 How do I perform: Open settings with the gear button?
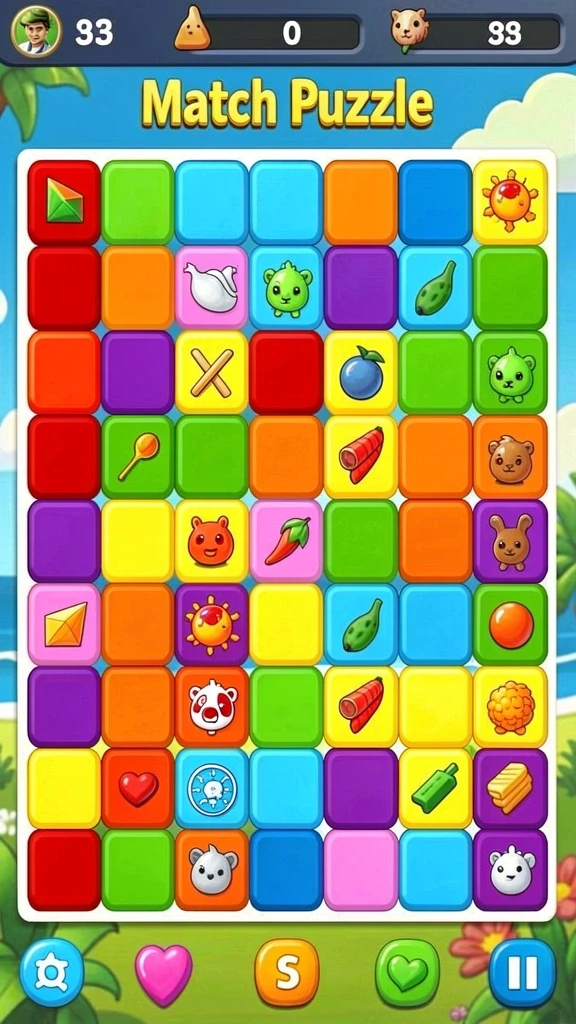point(52,972)
